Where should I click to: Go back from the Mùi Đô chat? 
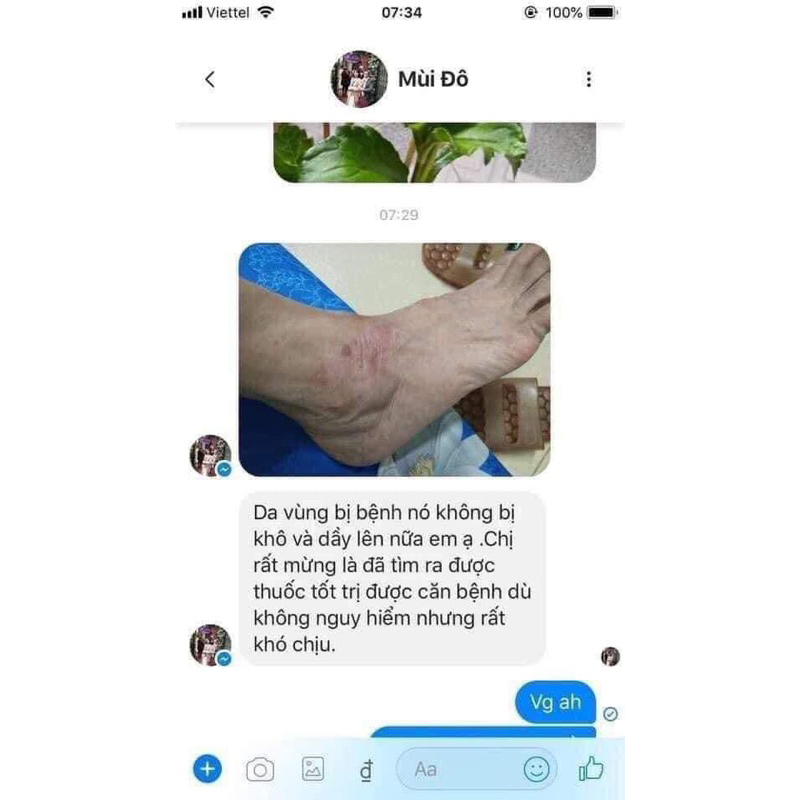(209, 79)
